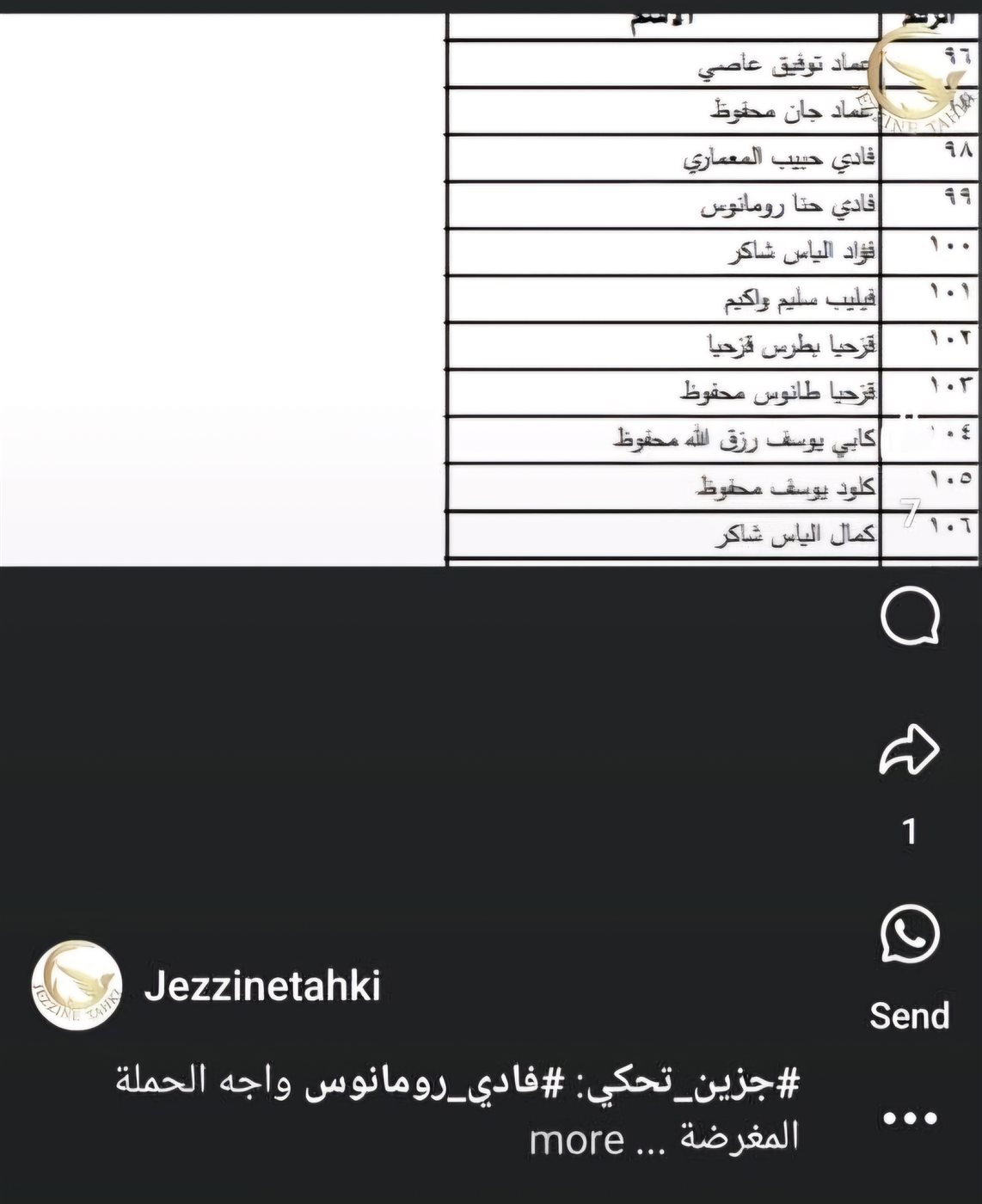Viewport: 982px width, 1204px height.
Task: Expand the caption with more
Action: point(576,1140)
